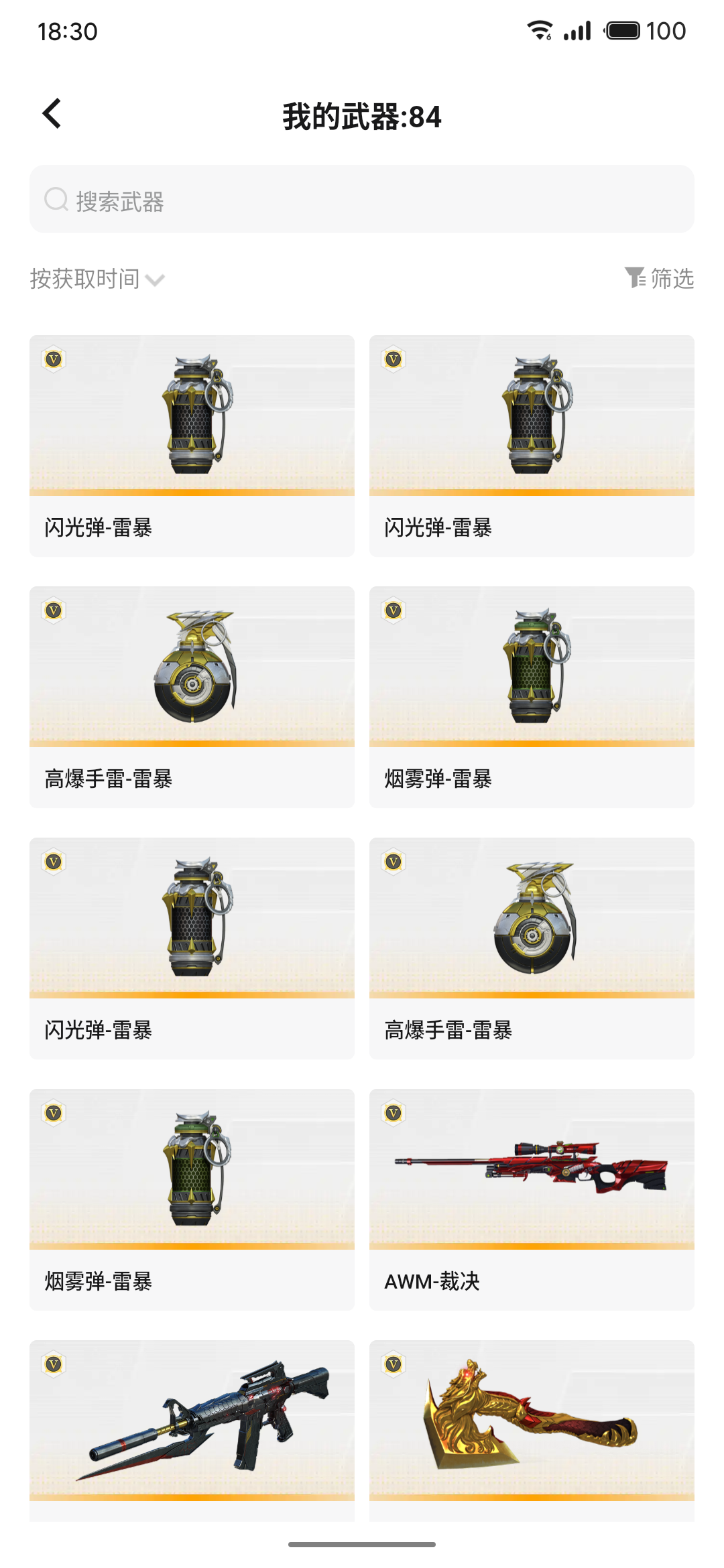724x1568 pixels.
Task: View the golden dragon axe weapon card
Action: pos(532,1431)
